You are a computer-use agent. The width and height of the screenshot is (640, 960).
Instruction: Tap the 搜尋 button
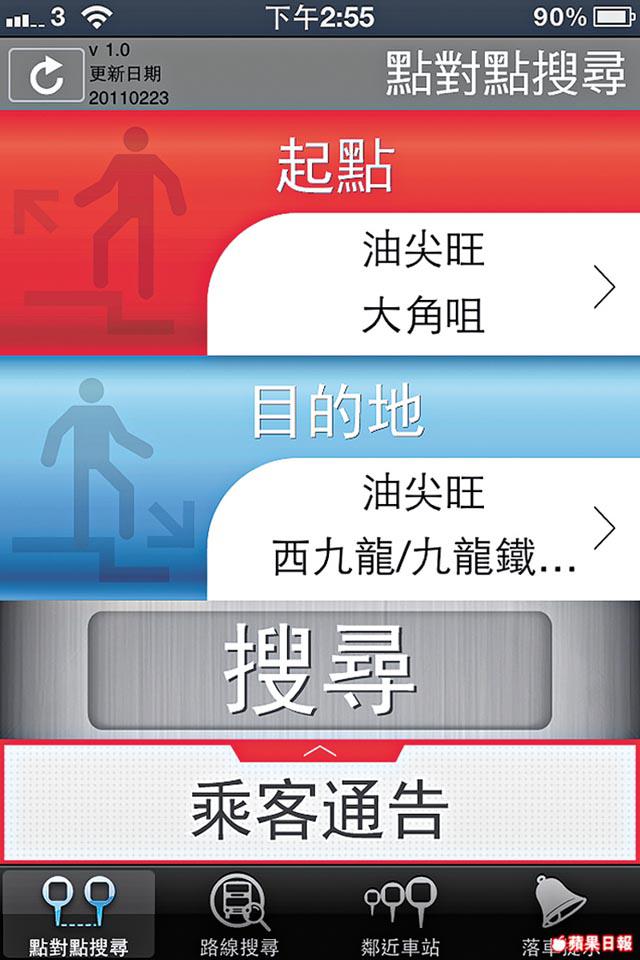pyautogui.click(x=320, y=670)
